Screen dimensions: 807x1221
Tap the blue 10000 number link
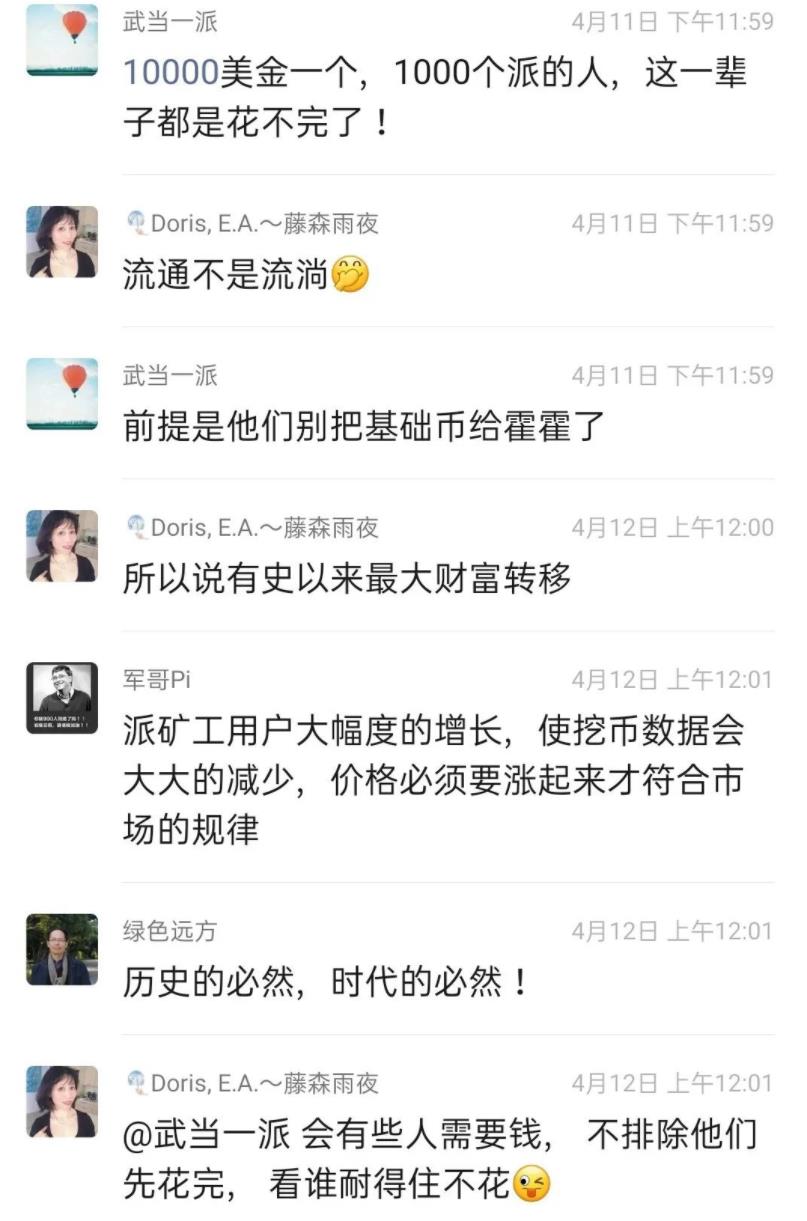click(x=170, y=74)
